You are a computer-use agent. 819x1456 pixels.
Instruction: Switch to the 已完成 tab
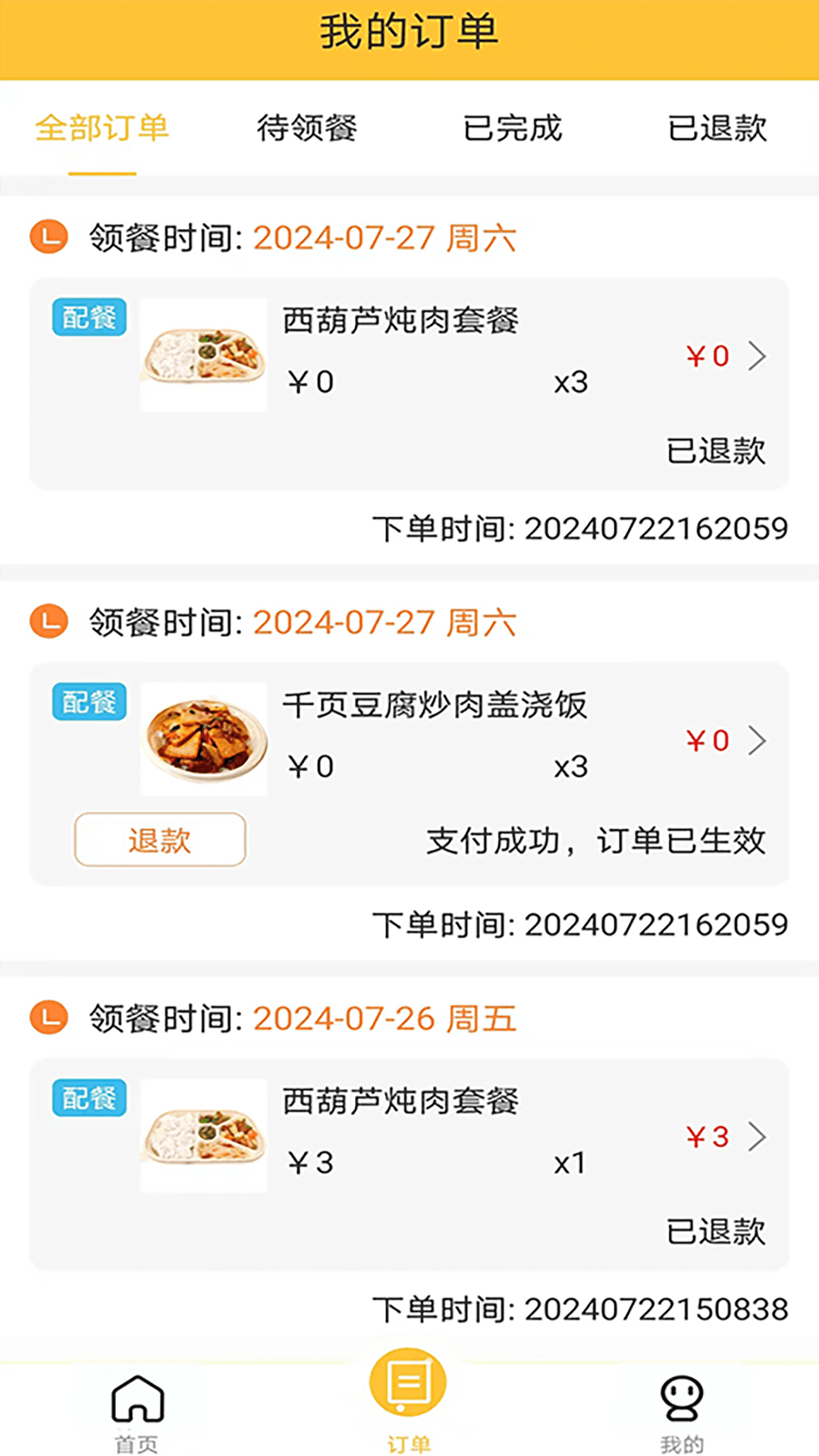pos(513,128)
